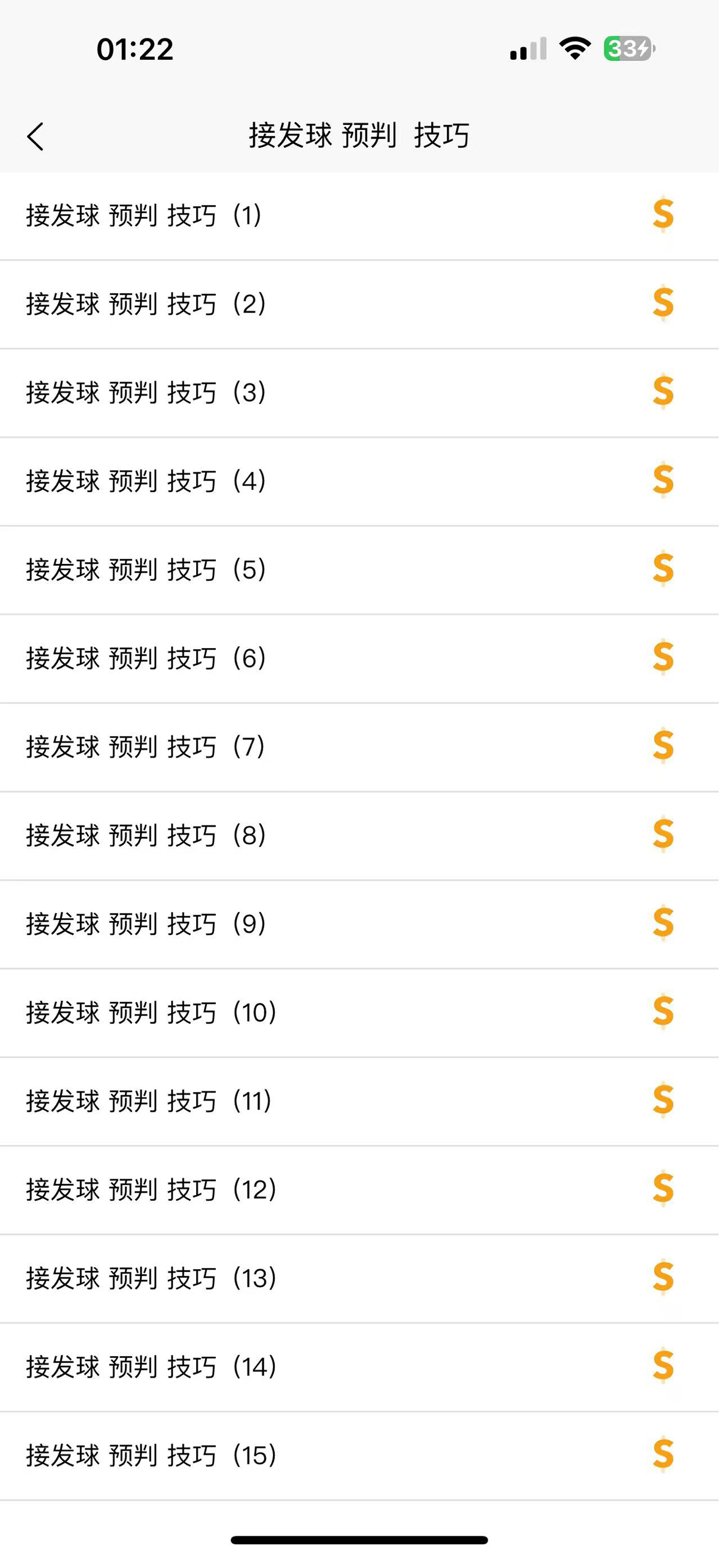
Task: Tap the back chevron at top left
Action: pos(36,136)
